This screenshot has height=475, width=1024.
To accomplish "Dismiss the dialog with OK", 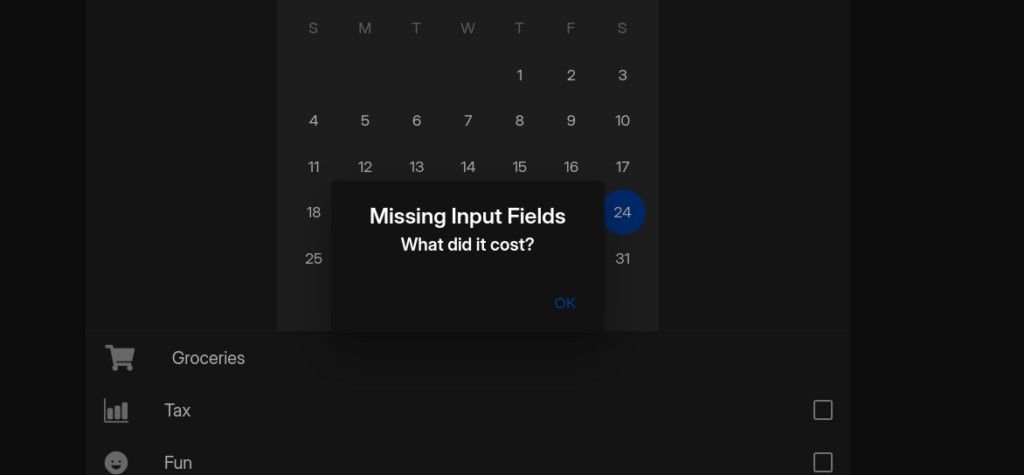I will click(565, 303).
